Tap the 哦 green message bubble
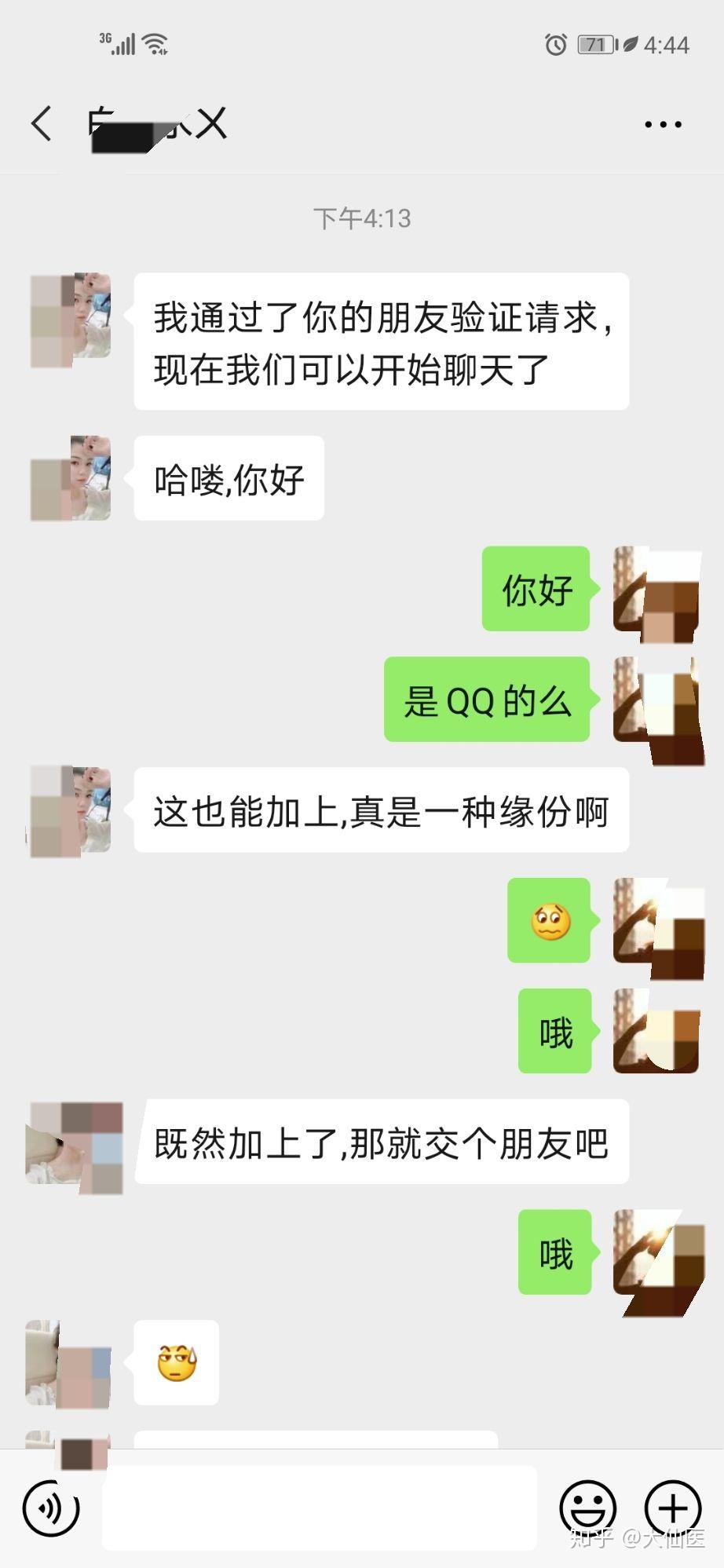724x1568 pixels. pos(555,1031)
